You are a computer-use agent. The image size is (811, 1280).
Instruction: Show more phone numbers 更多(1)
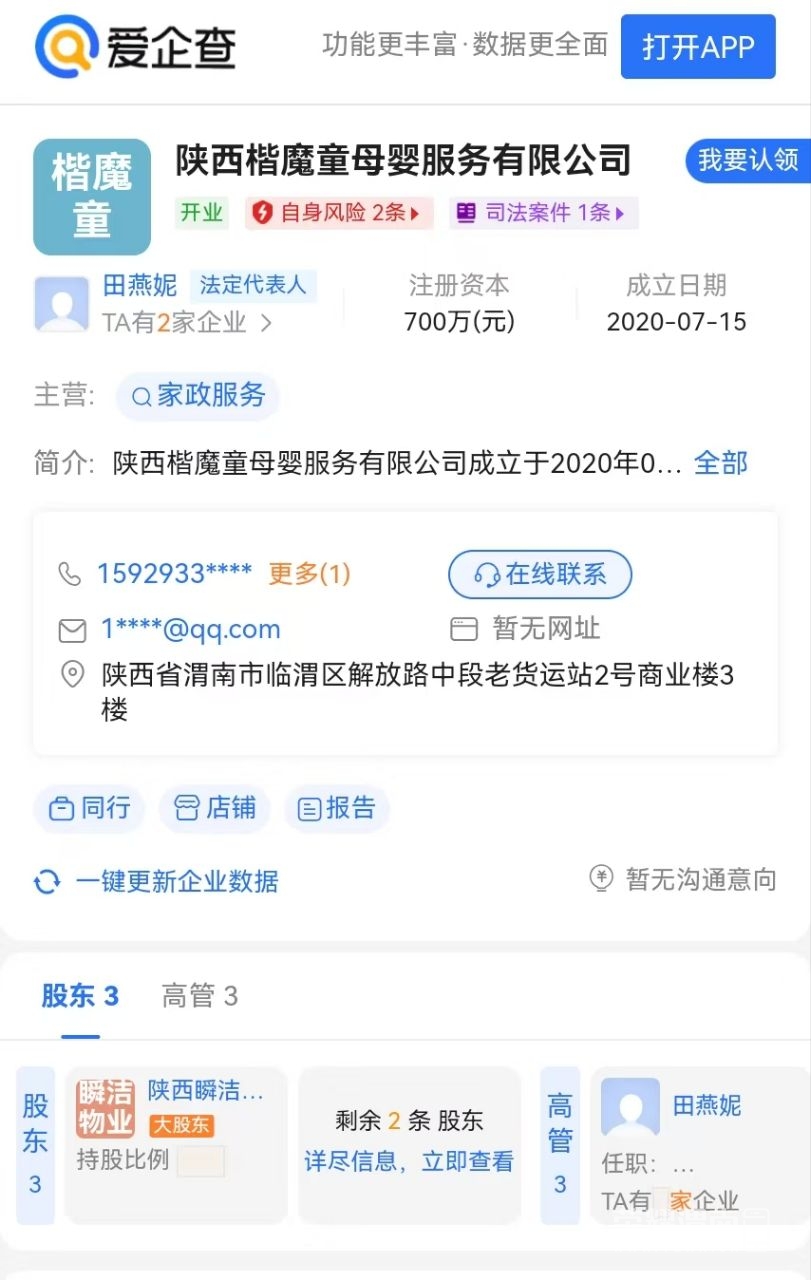(x=309, y=574)
